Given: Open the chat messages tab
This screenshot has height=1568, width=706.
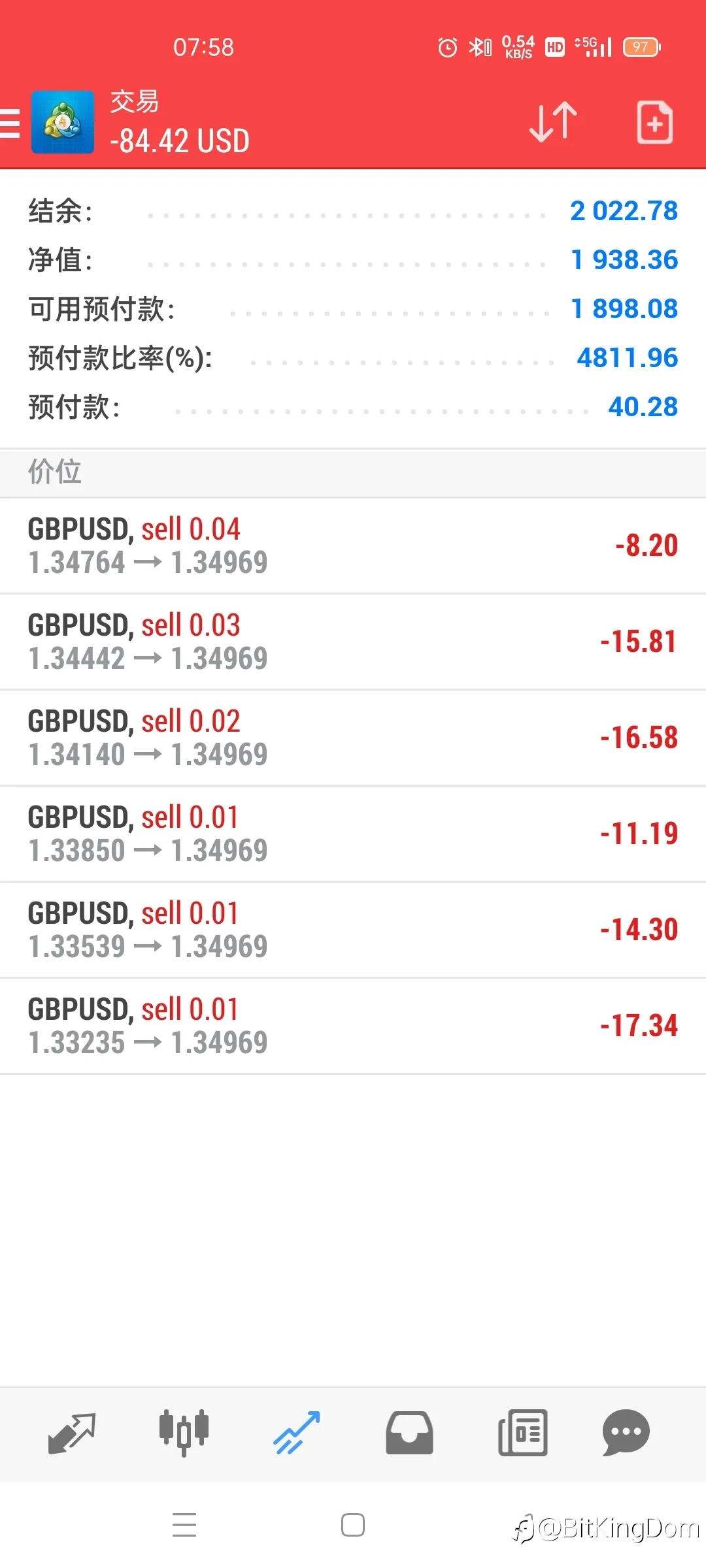Looking at the screenshot, I should 626,1433.
